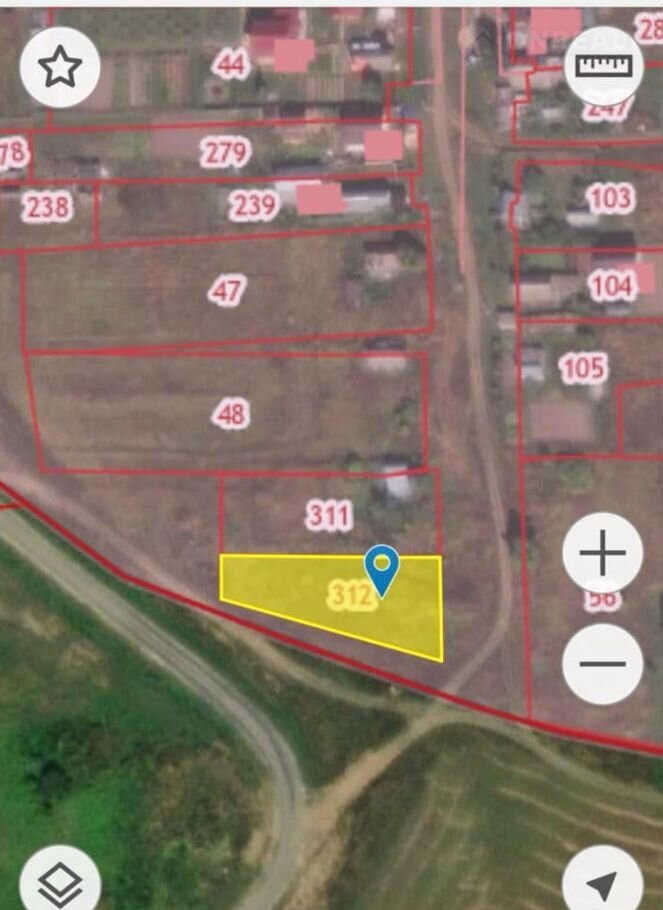Open the ruler measurement tool

pos(603,66)
